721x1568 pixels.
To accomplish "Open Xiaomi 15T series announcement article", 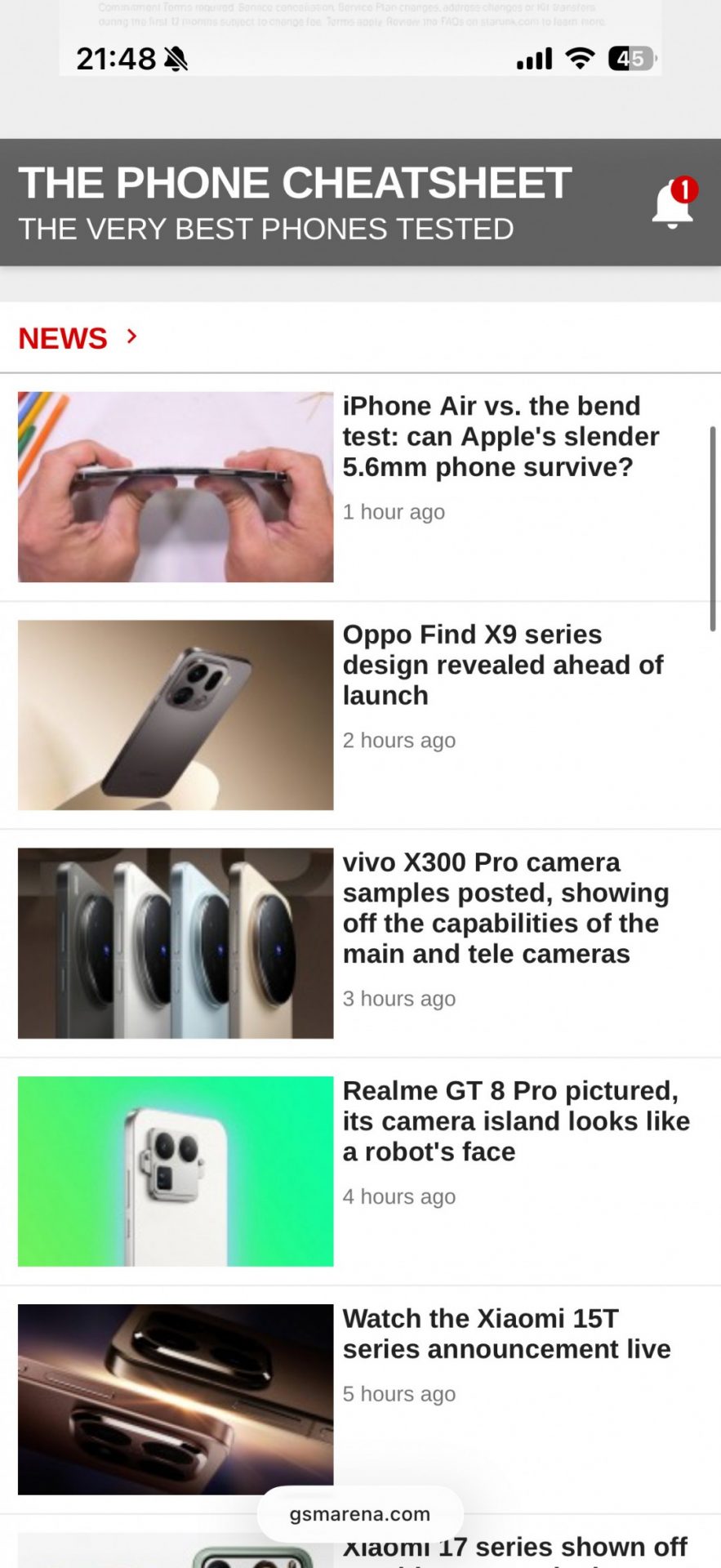I will click(x=505, y=1334).
